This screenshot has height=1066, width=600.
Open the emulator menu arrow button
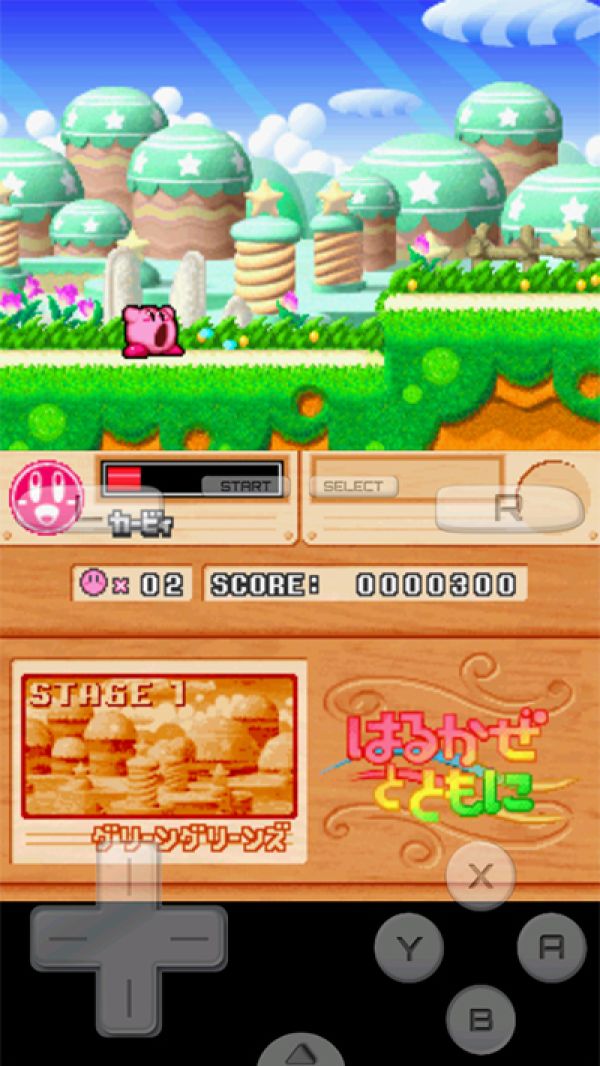[x=301, y=1052]
